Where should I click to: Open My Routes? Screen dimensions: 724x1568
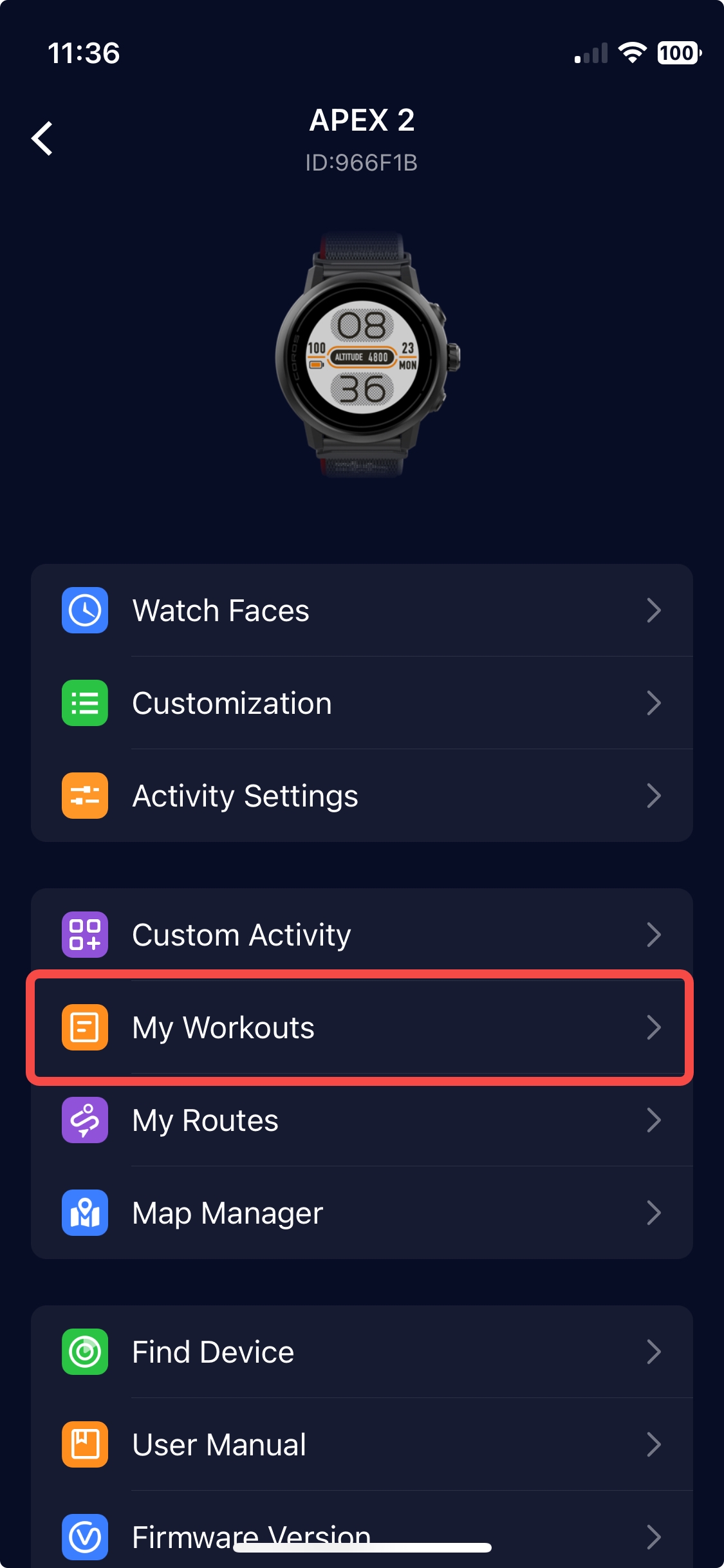point(362,1120)
